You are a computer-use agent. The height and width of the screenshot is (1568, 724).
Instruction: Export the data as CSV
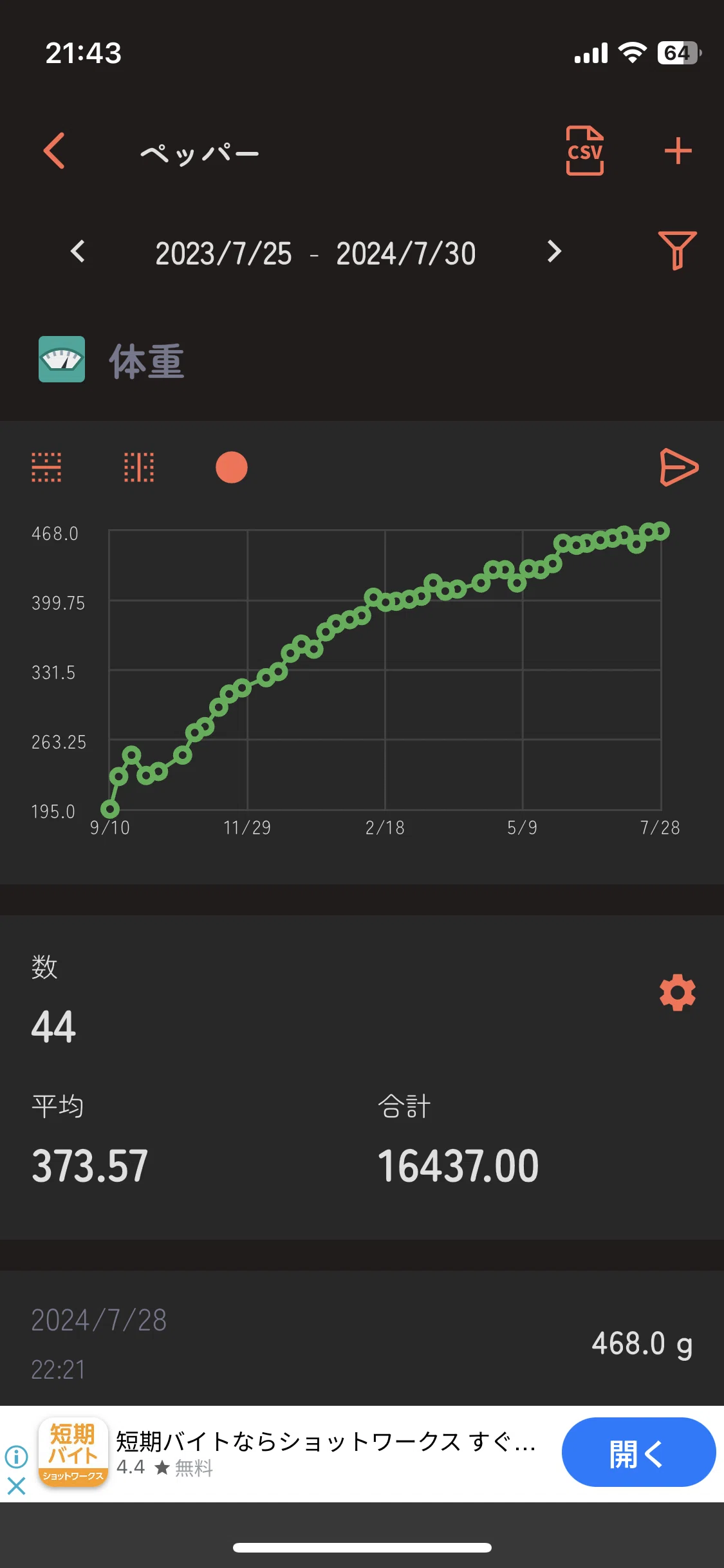pos(584,151)
